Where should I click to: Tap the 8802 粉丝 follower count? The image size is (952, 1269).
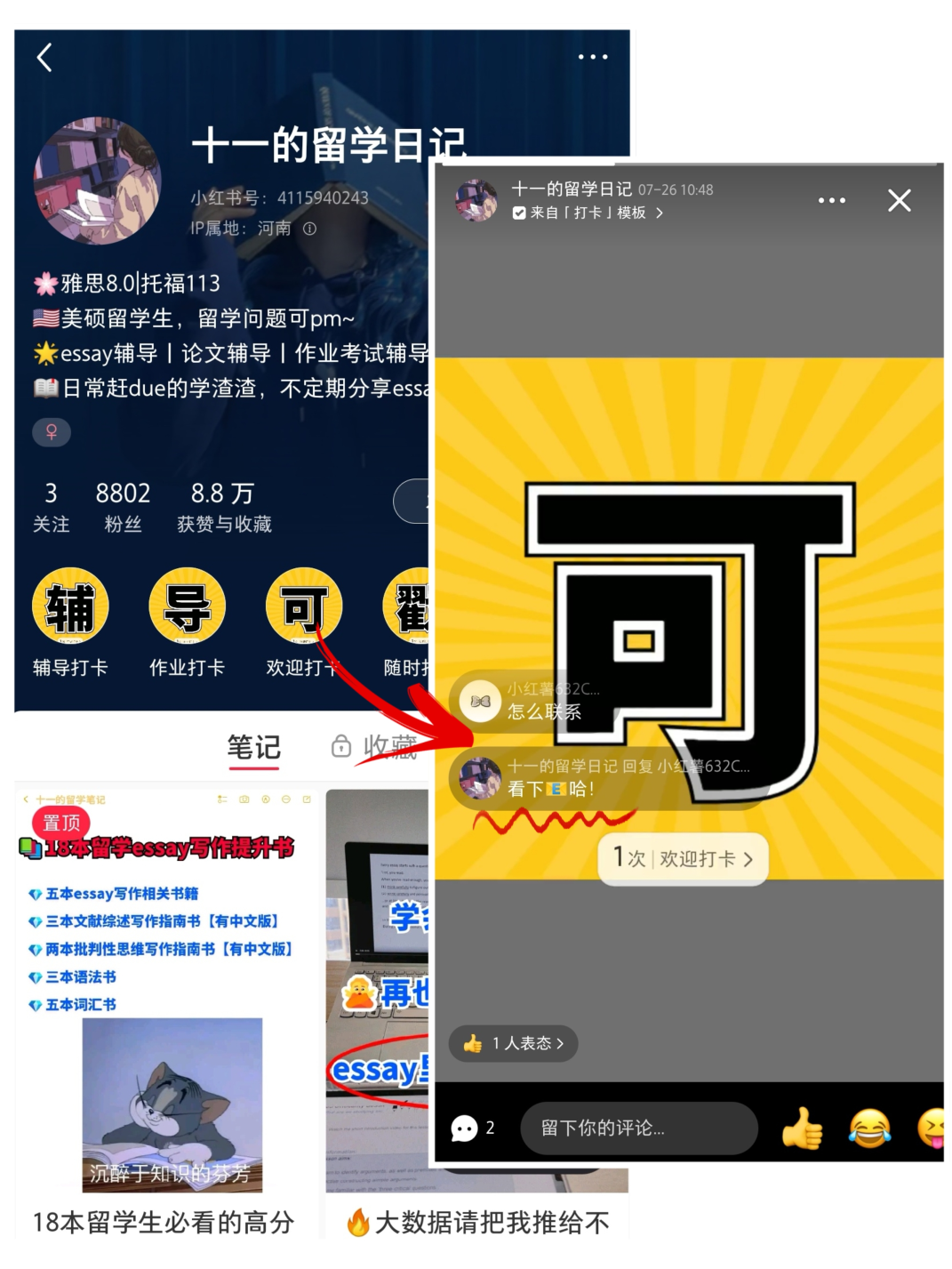click(x=123, y=503)
